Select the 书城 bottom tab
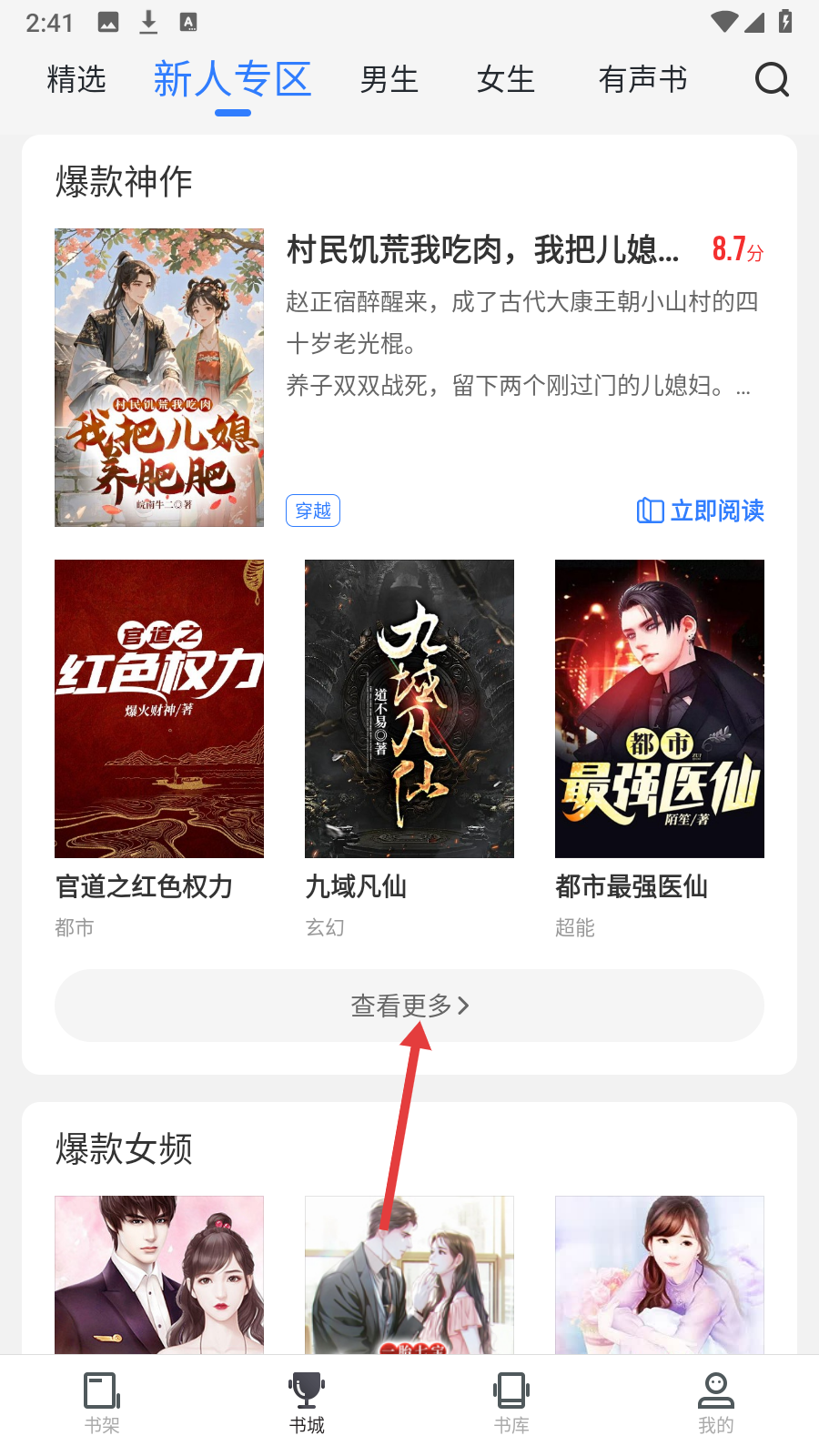Image resolution: width=819 pixels, height=1456 pixels. (307, 1403)
